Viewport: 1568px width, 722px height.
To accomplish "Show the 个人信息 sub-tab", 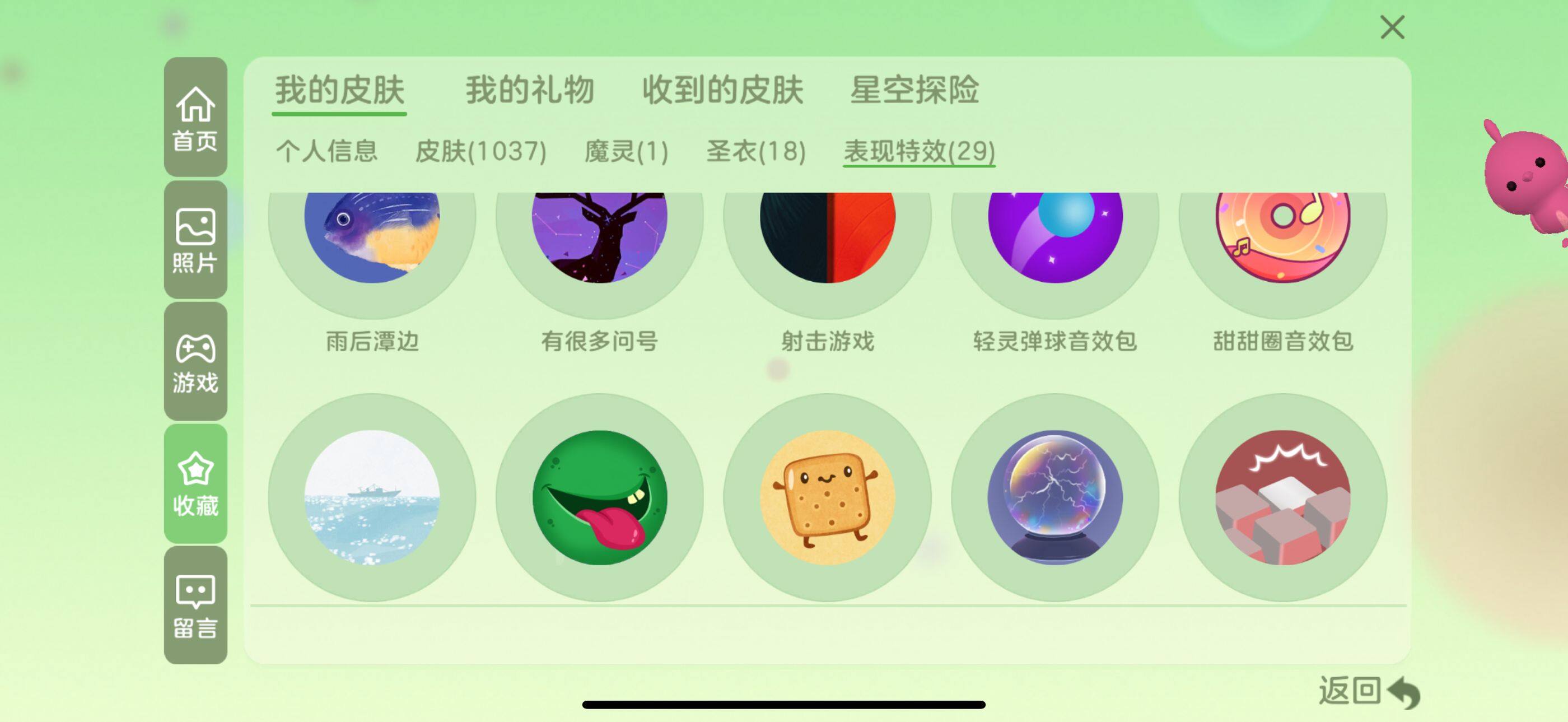I will [x=327, y=150].
